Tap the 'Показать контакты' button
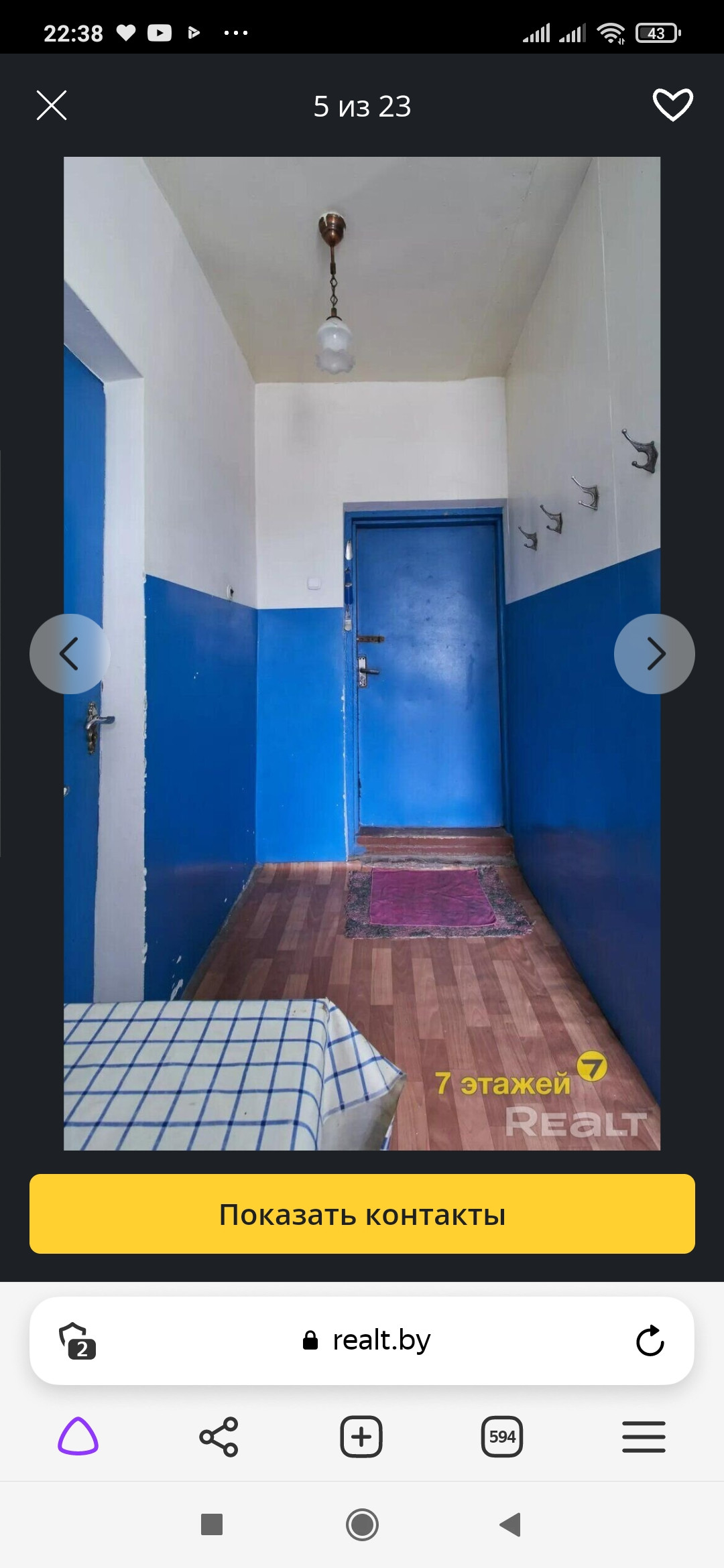The height and width of the screenshot is (1568, 724). [362, 1214]
